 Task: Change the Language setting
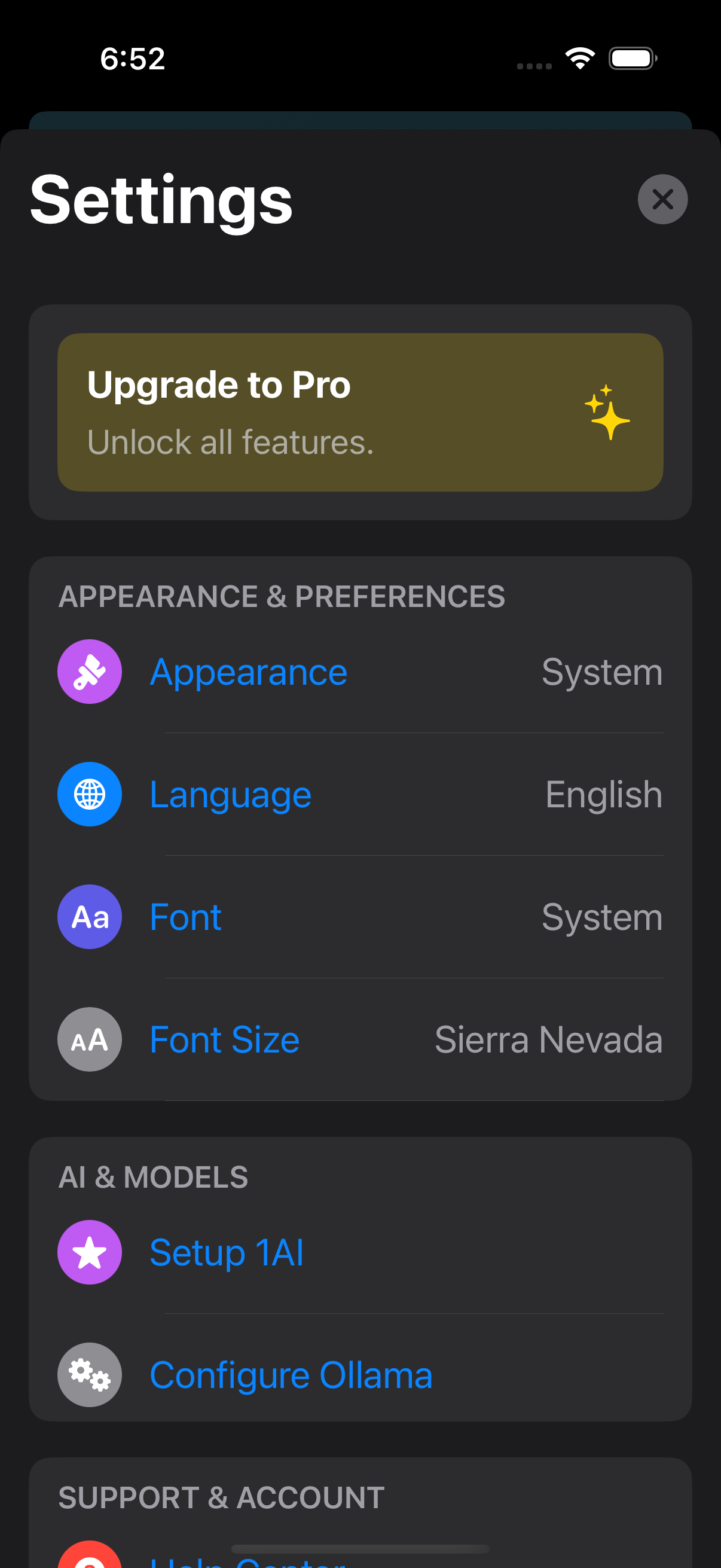(360, 794)
